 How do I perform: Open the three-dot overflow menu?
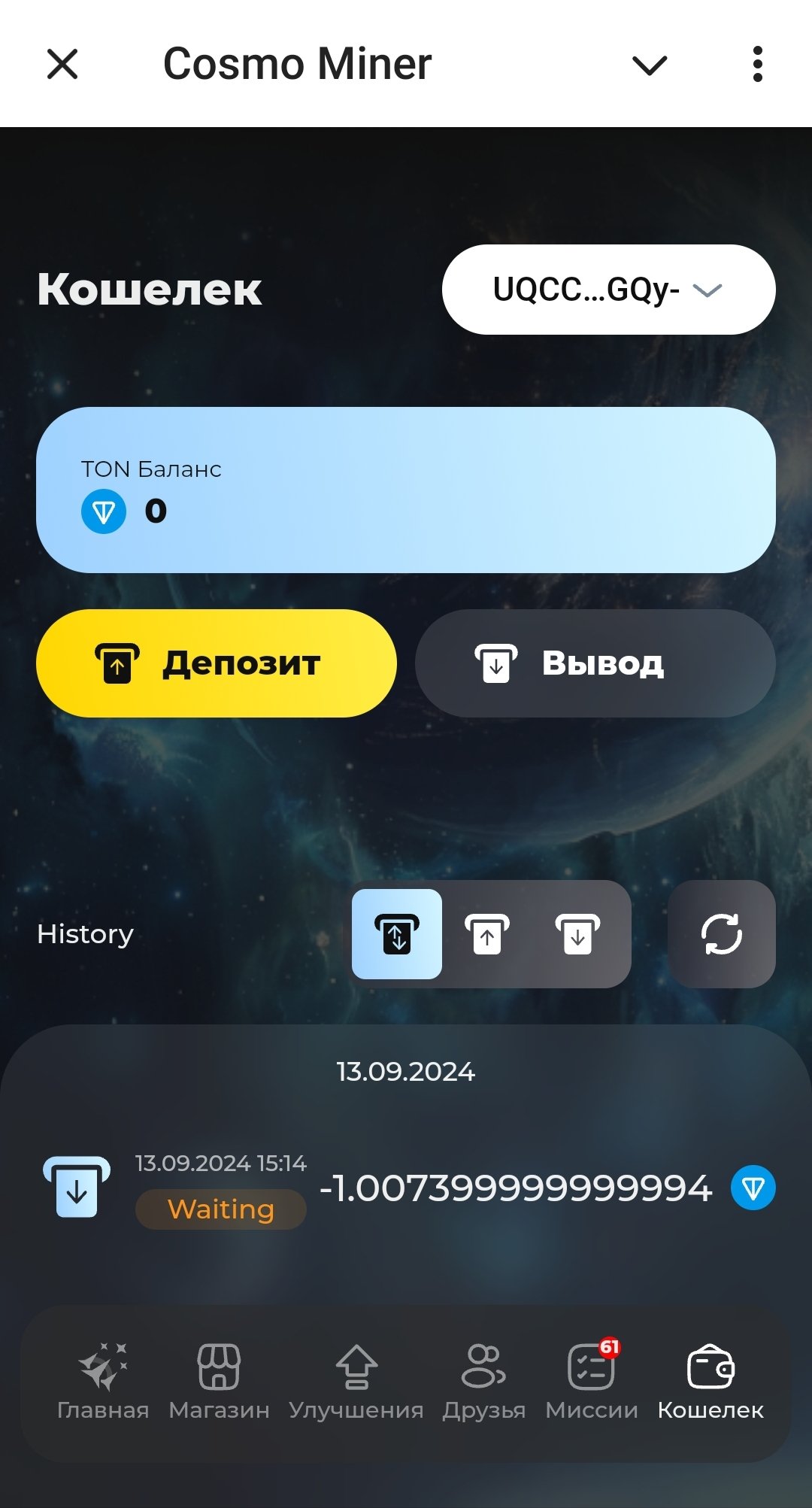[x=757, y=64]
